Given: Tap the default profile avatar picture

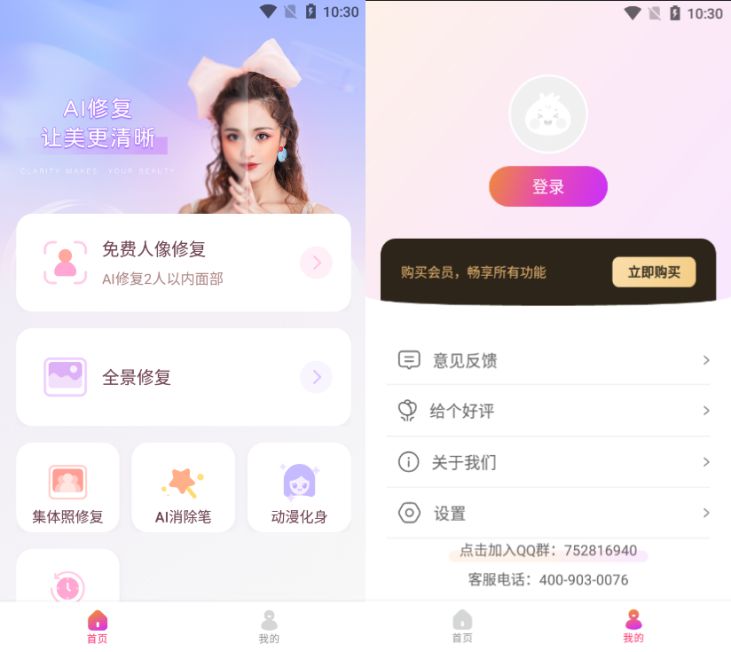Looking at the screenshot, I should point(548,114).
